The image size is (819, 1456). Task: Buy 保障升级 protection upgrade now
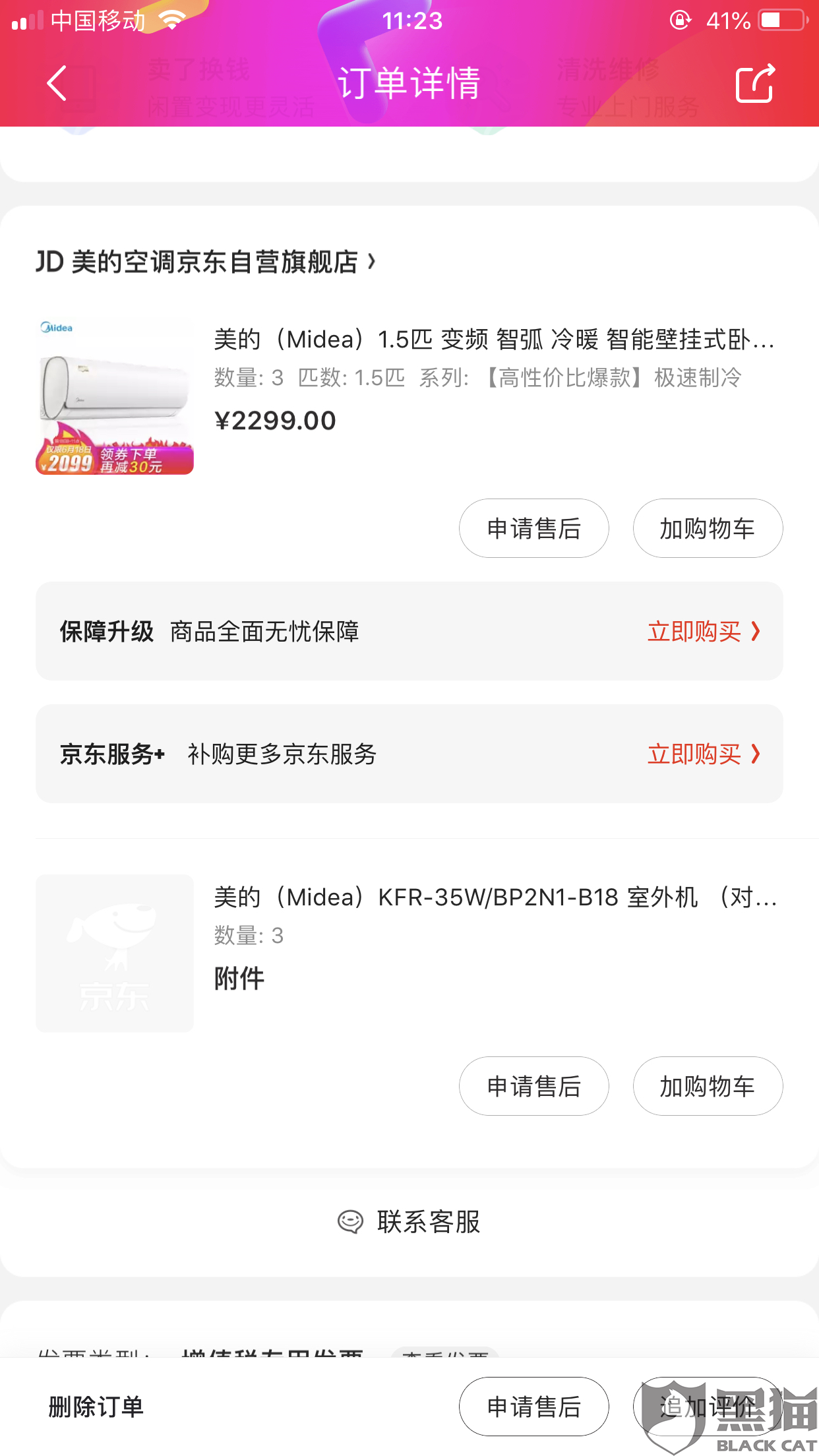(703, 632)
